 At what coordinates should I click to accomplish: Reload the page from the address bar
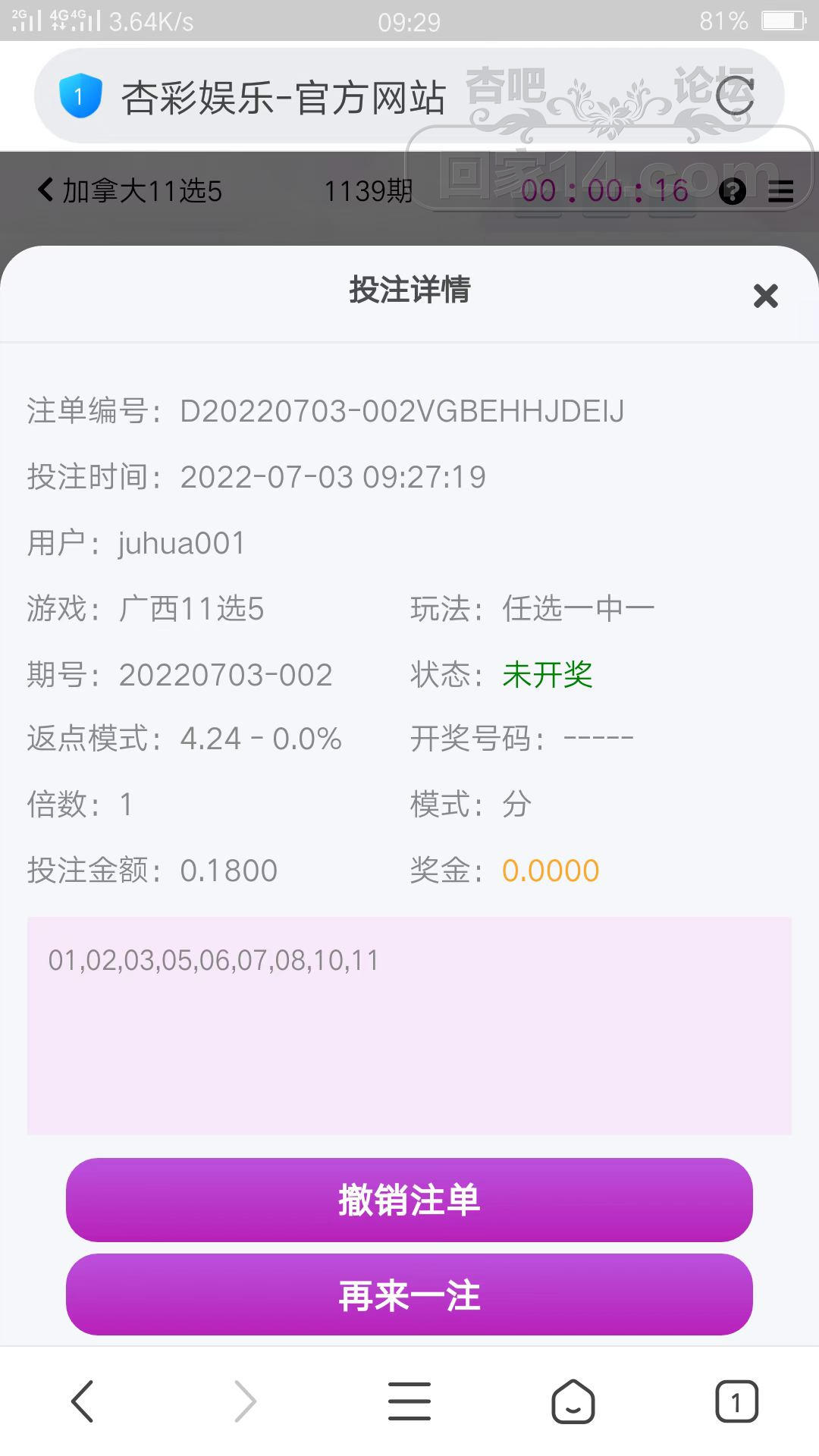click(x=735, y=96)
